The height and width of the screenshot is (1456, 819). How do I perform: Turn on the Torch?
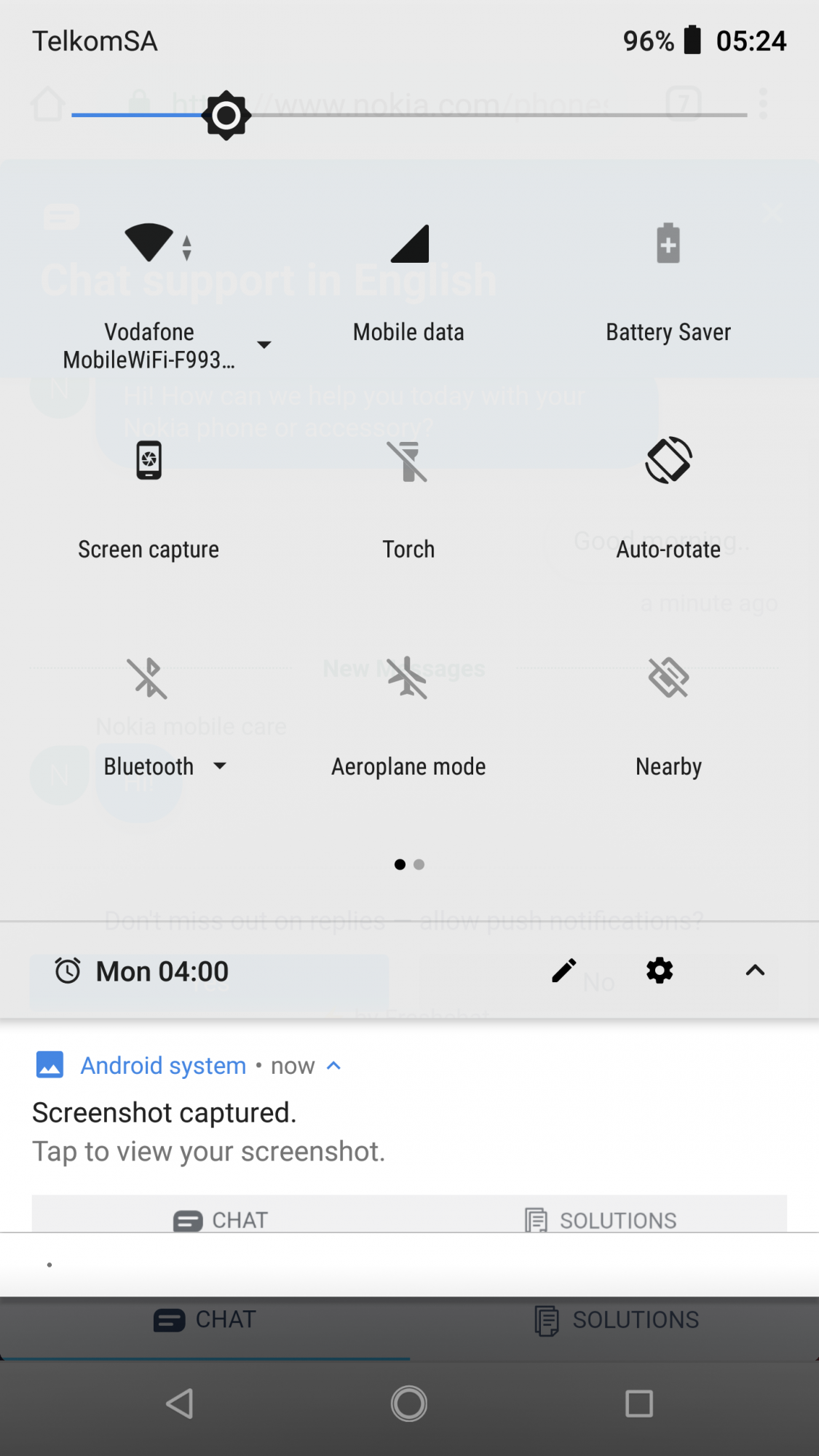coord(408,461)
